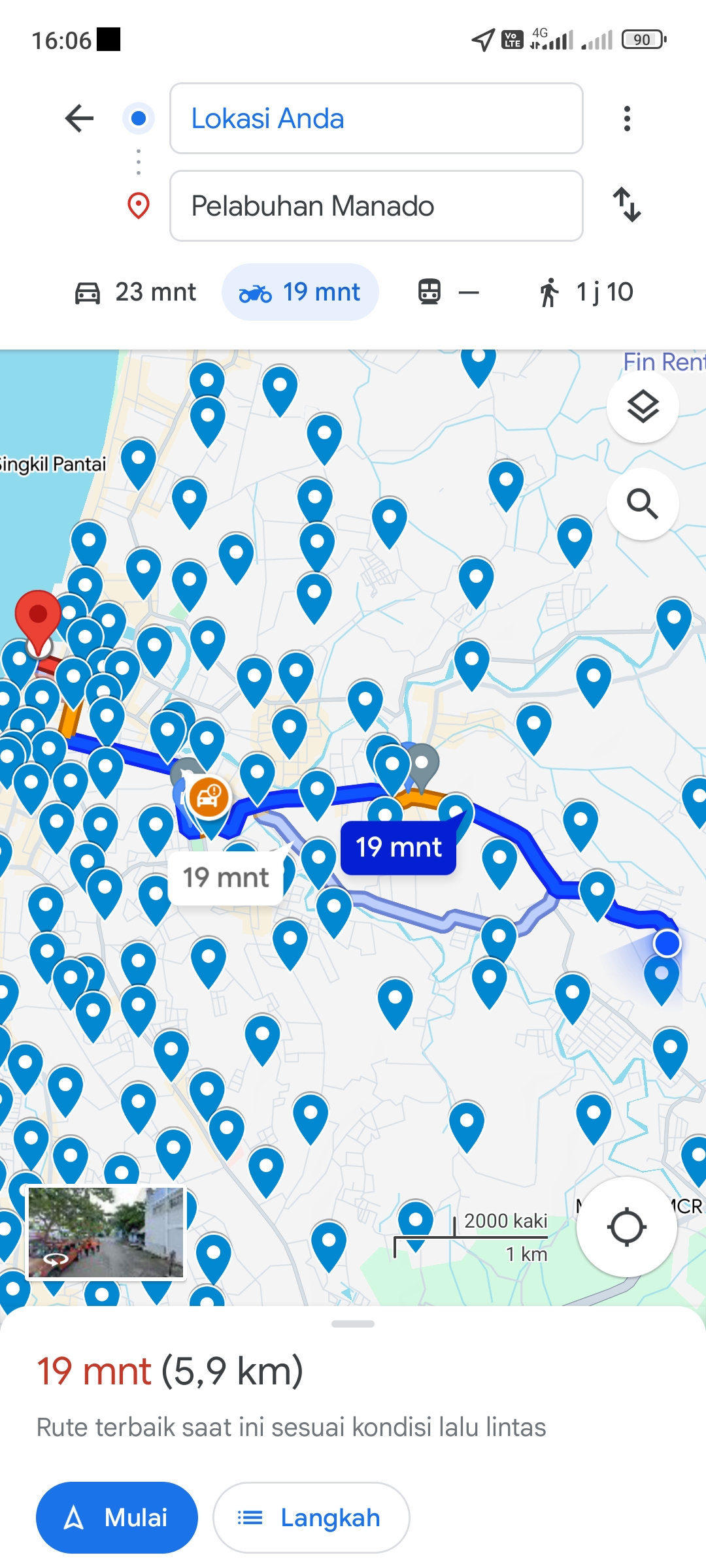Switch to the public transit mode
The width and height of the screenshot is (706, 1568).
point(448,292)
